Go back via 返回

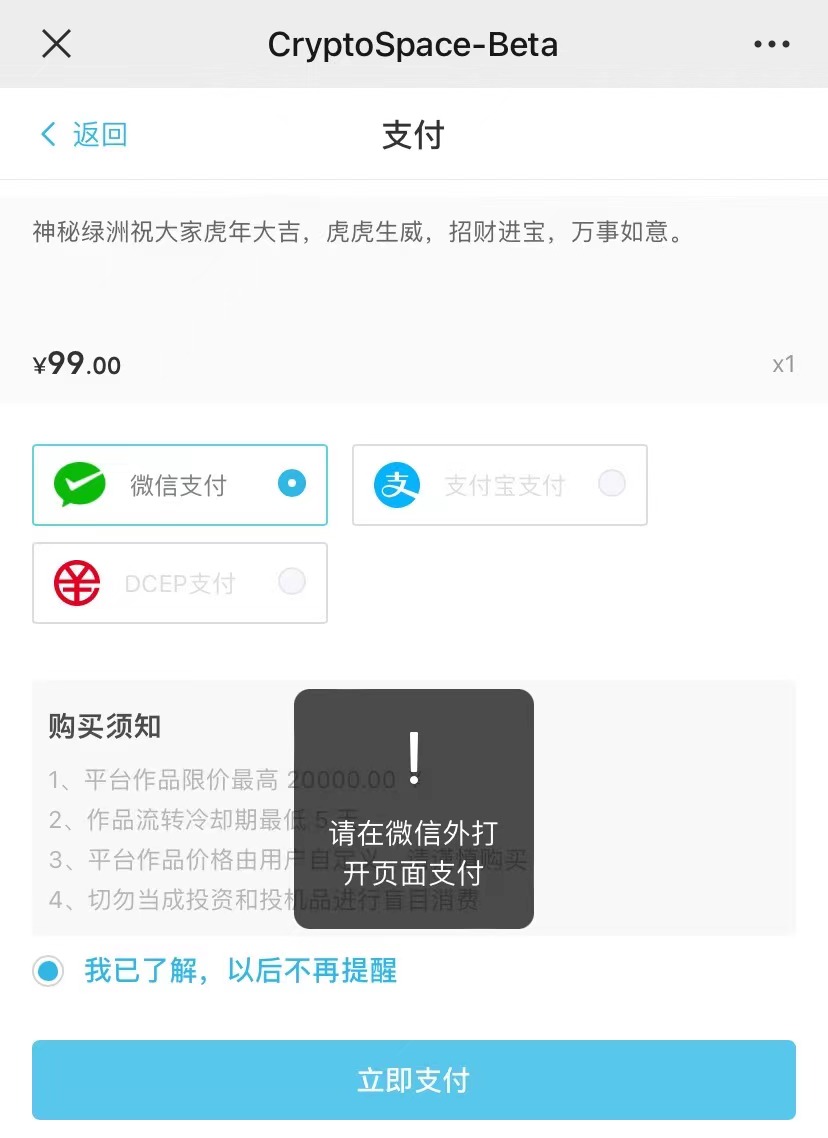click(84, 134)
